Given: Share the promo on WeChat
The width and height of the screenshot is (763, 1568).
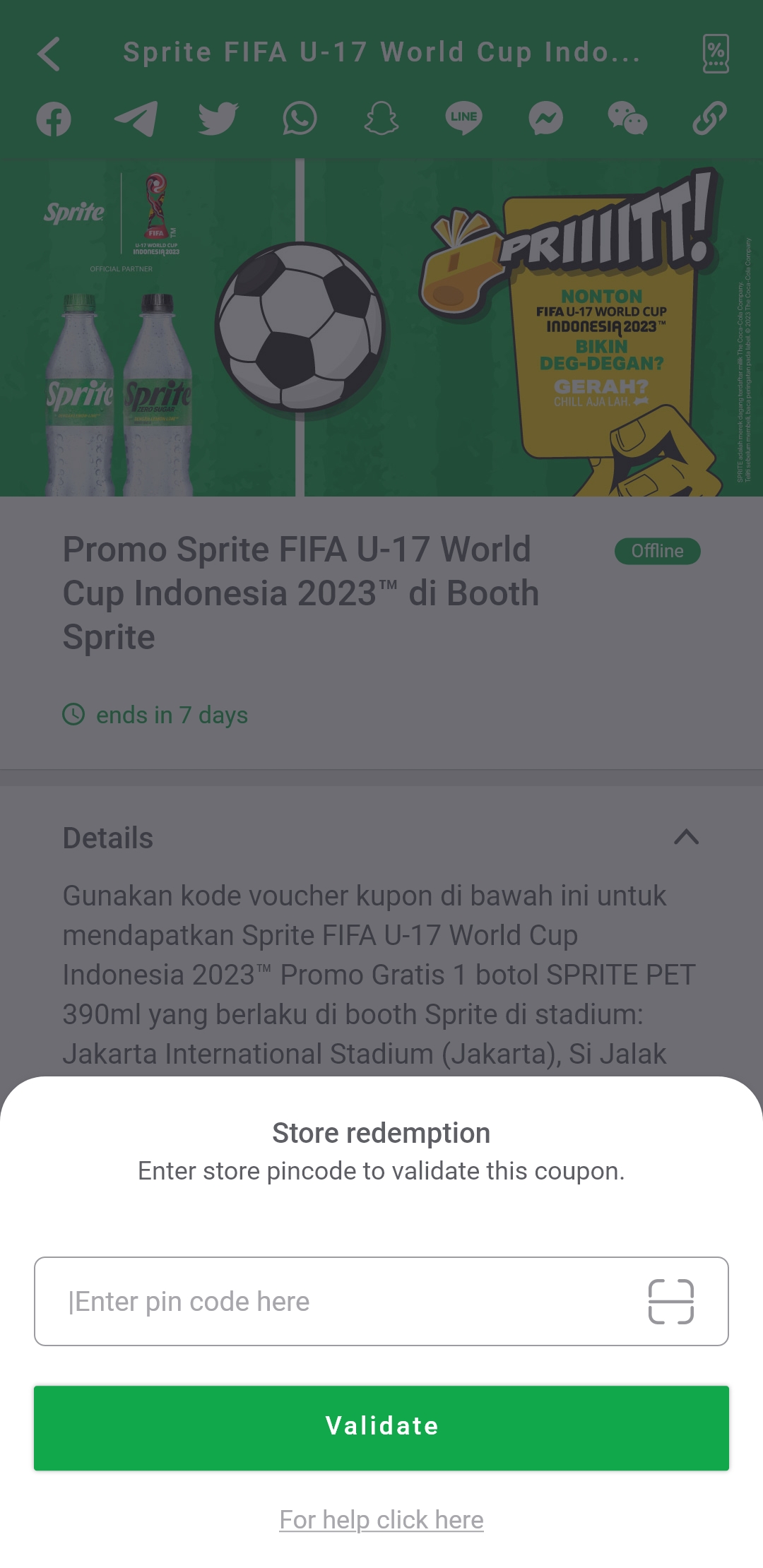Looking at the screenshot, I should 627,119.
